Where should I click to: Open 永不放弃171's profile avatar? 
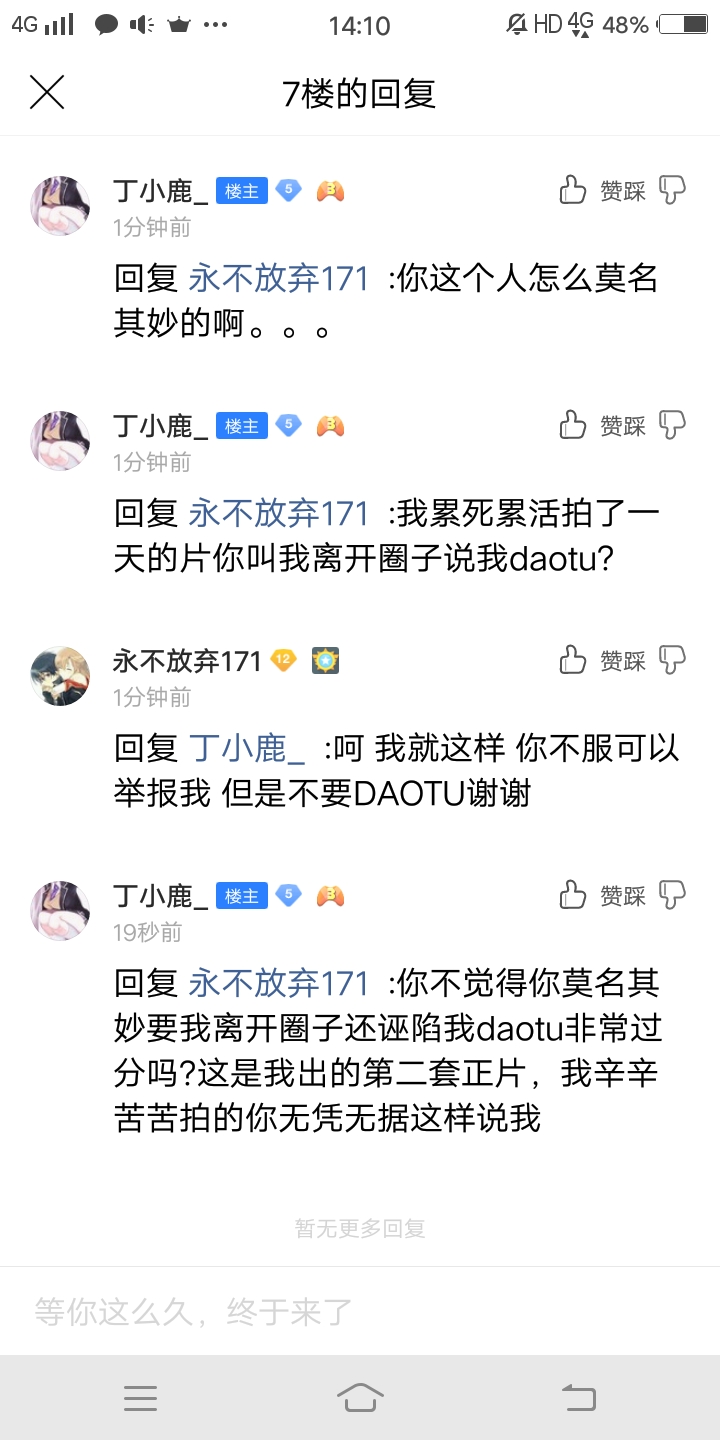pos(60,676)
